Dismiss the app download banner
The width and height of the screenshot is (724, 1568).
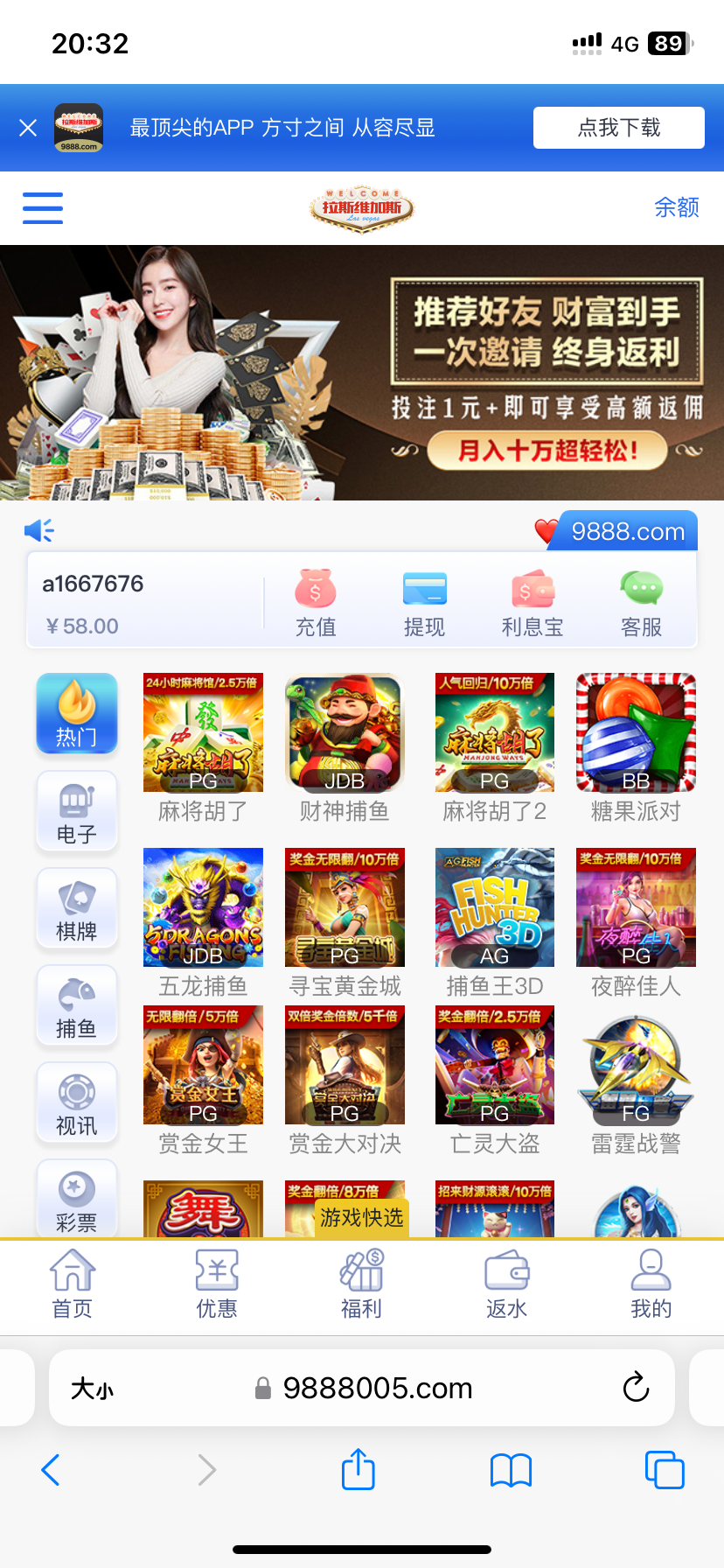tap(28, 128)
